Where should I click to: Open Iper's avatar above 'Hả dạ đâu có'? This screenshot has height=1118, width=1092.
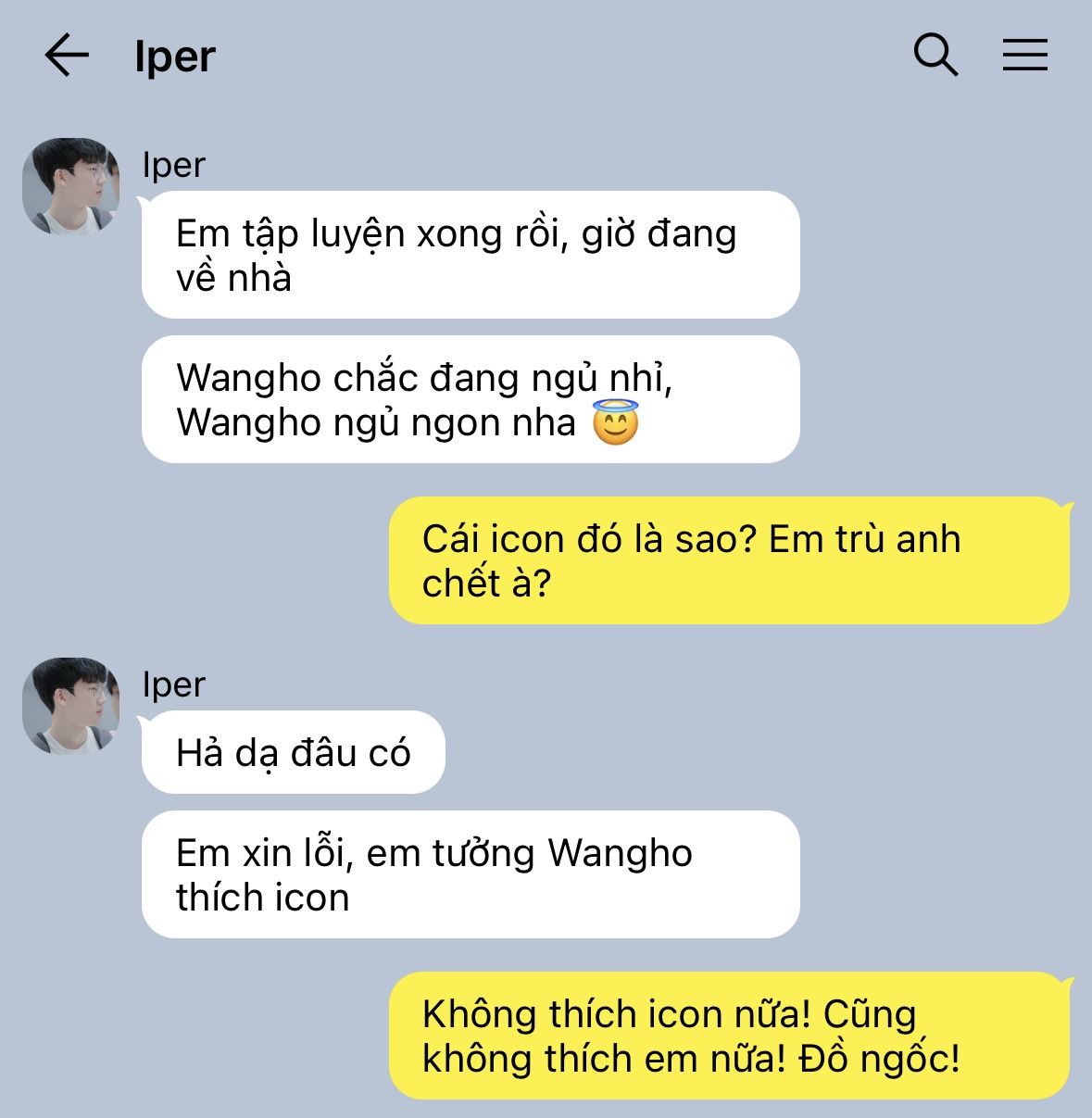point(71,706)
